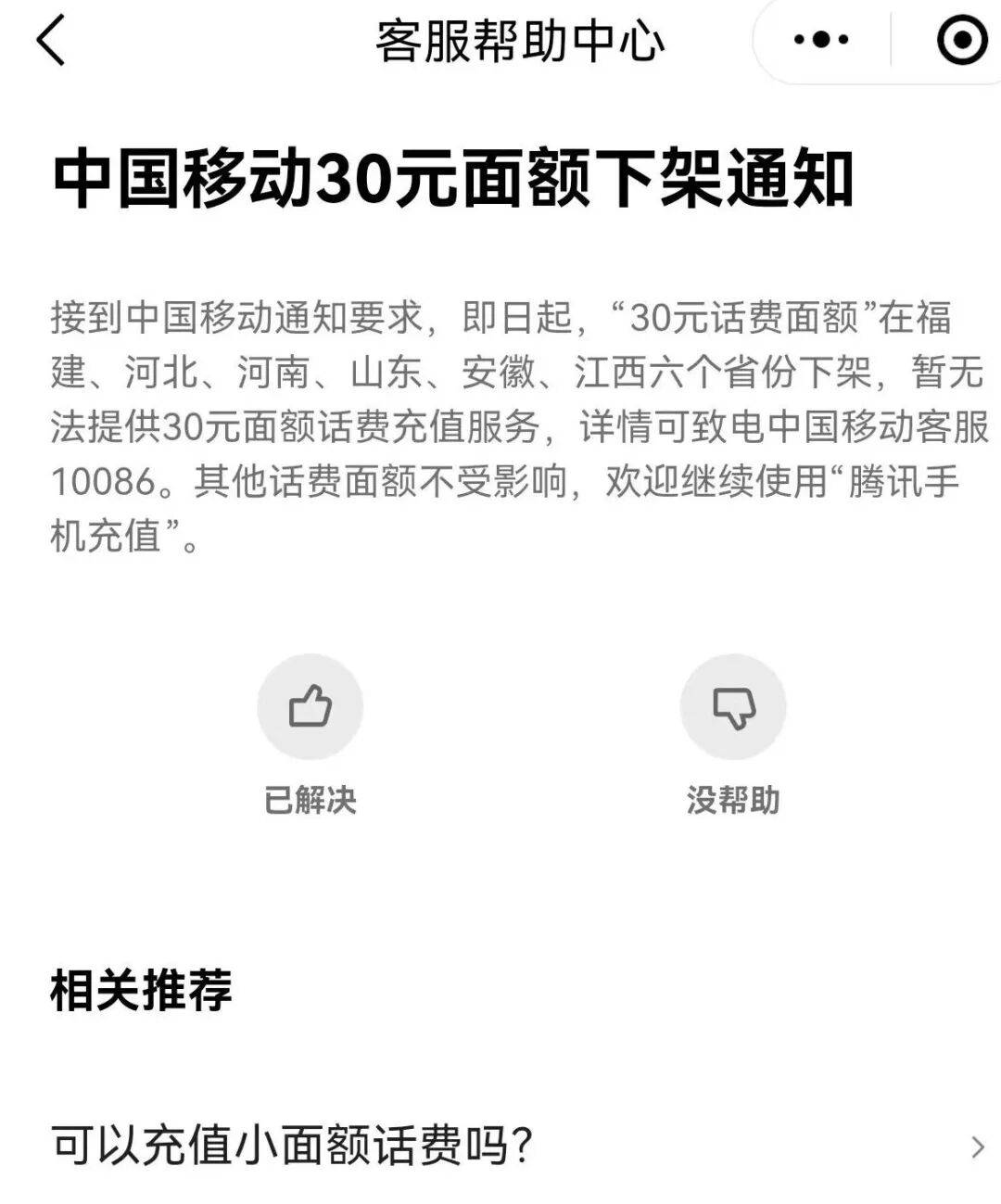1001x1204 pixels.
Task: Go back from the help center page
Action: click(52, 41)
